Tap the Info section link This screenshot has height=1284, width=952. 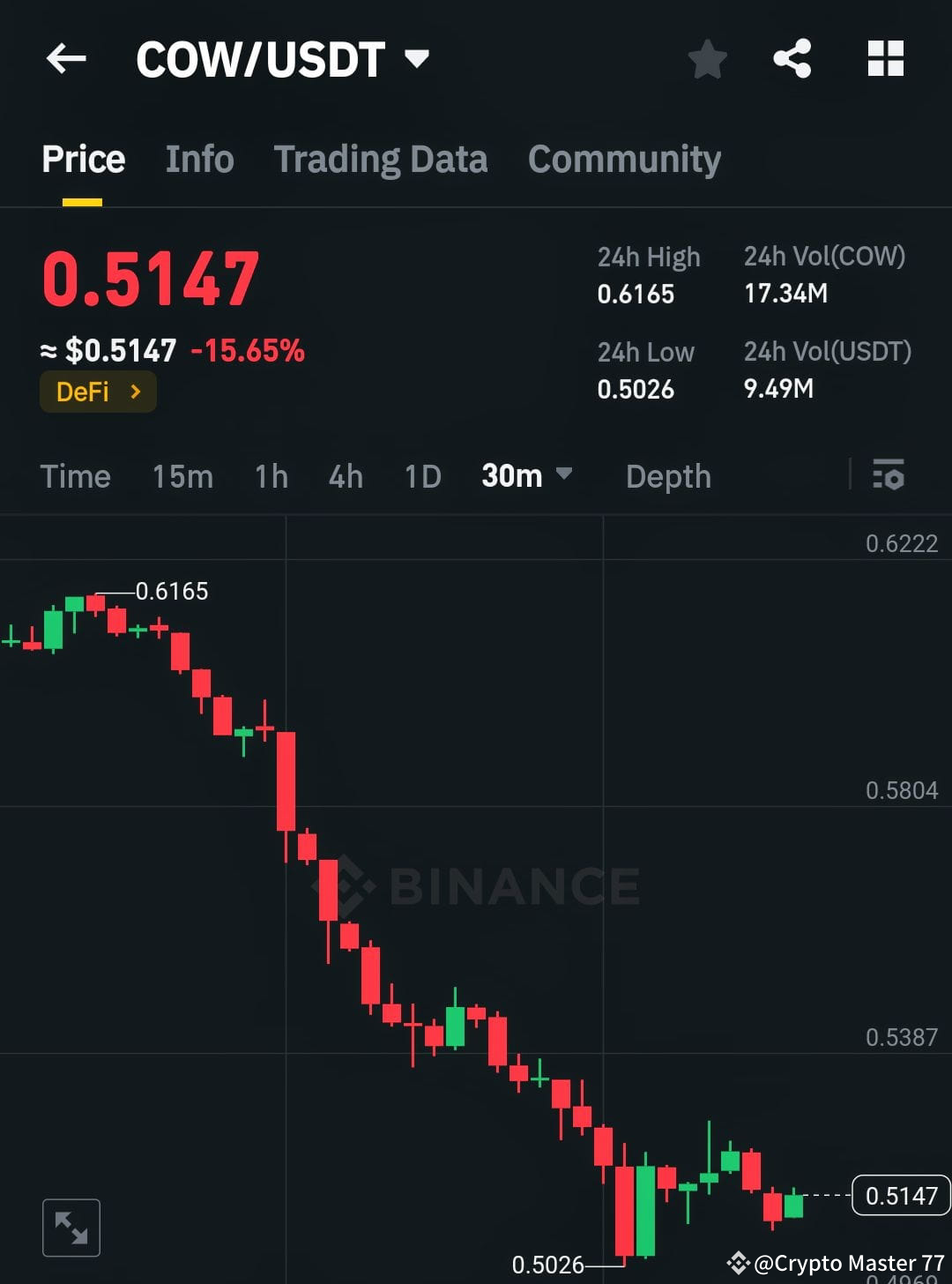coord(198,159)
